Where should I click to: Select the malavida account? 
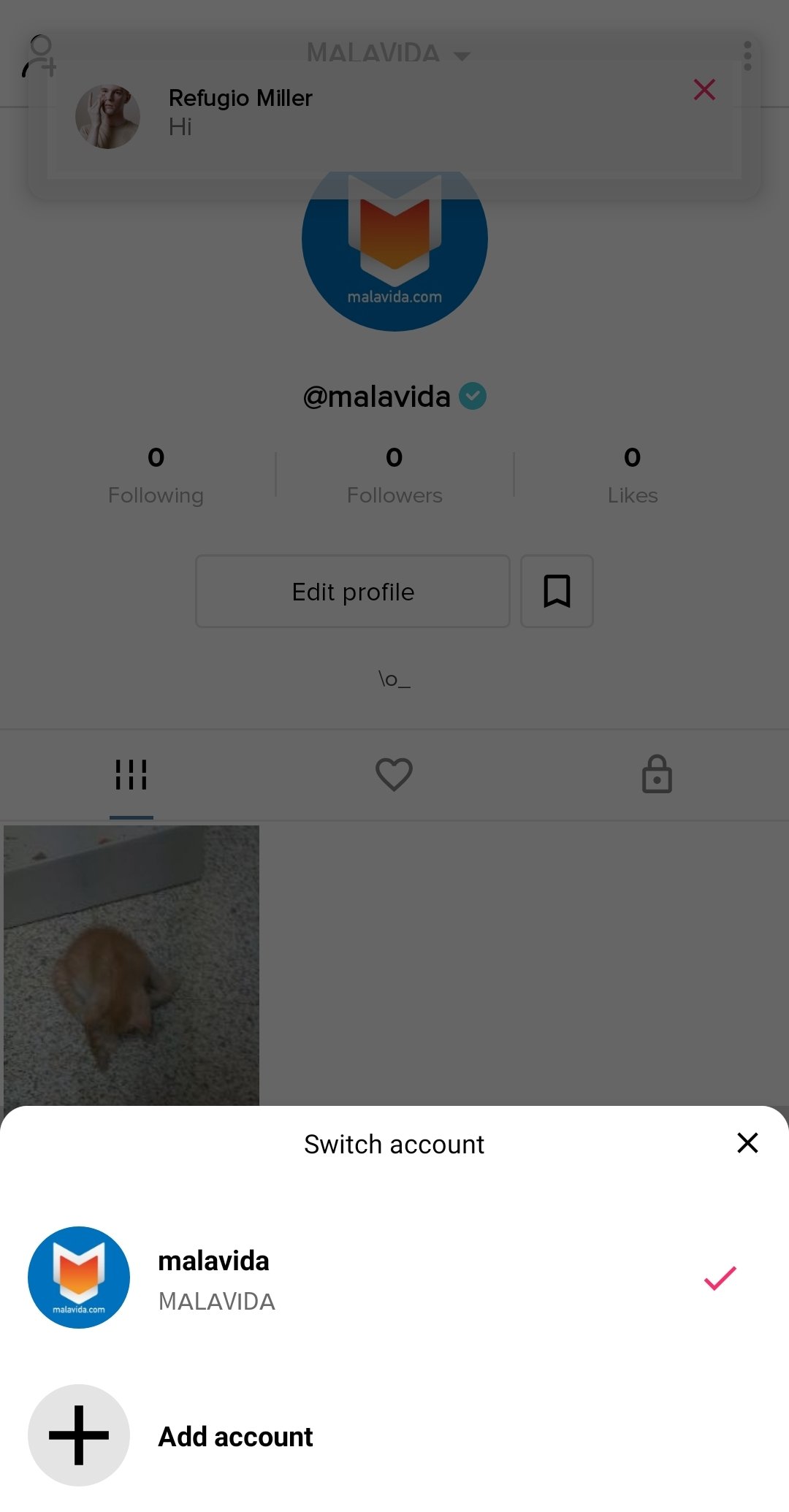point(394,1278)
